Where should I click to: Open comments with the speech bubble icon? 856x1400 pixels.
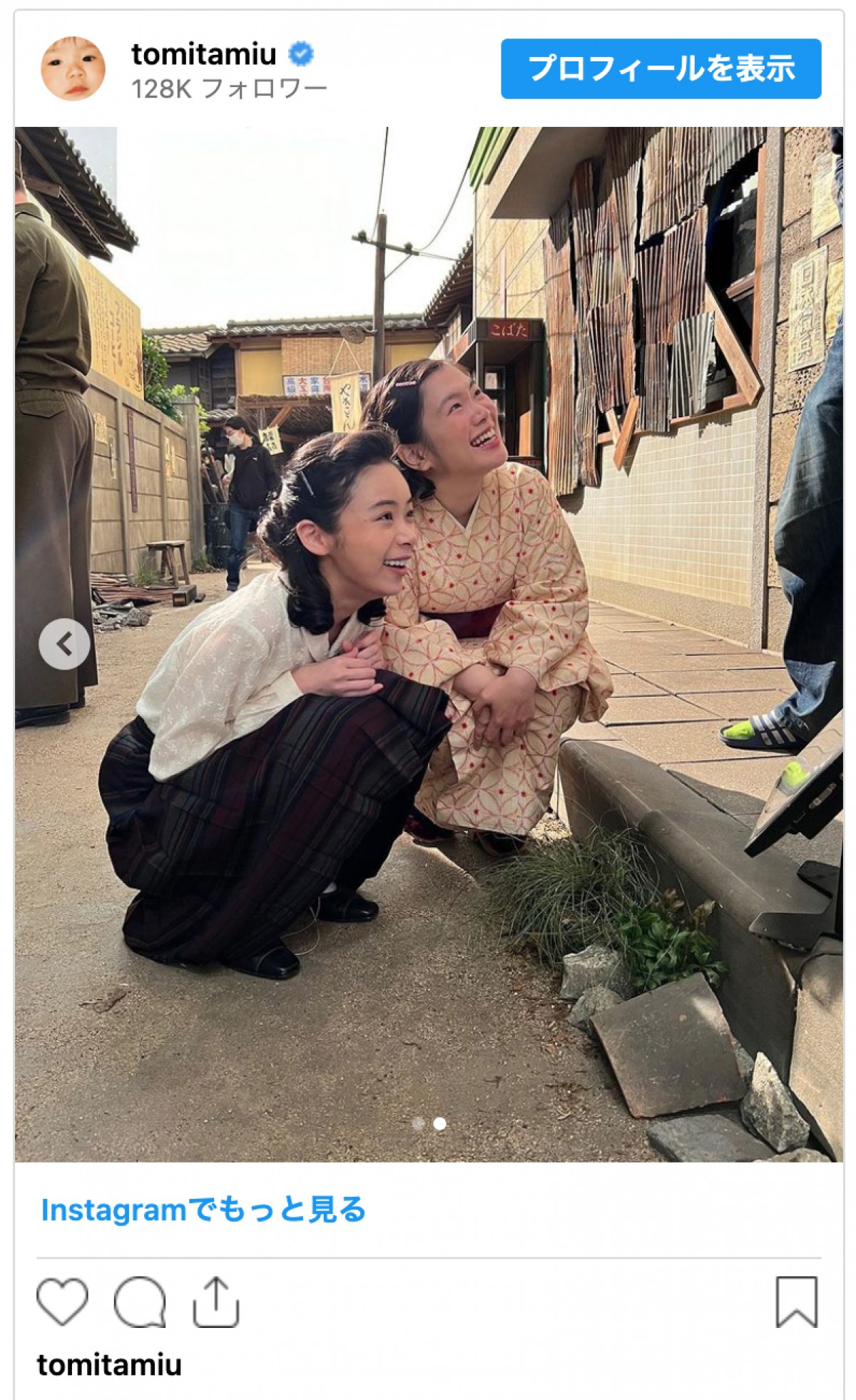140,1302
